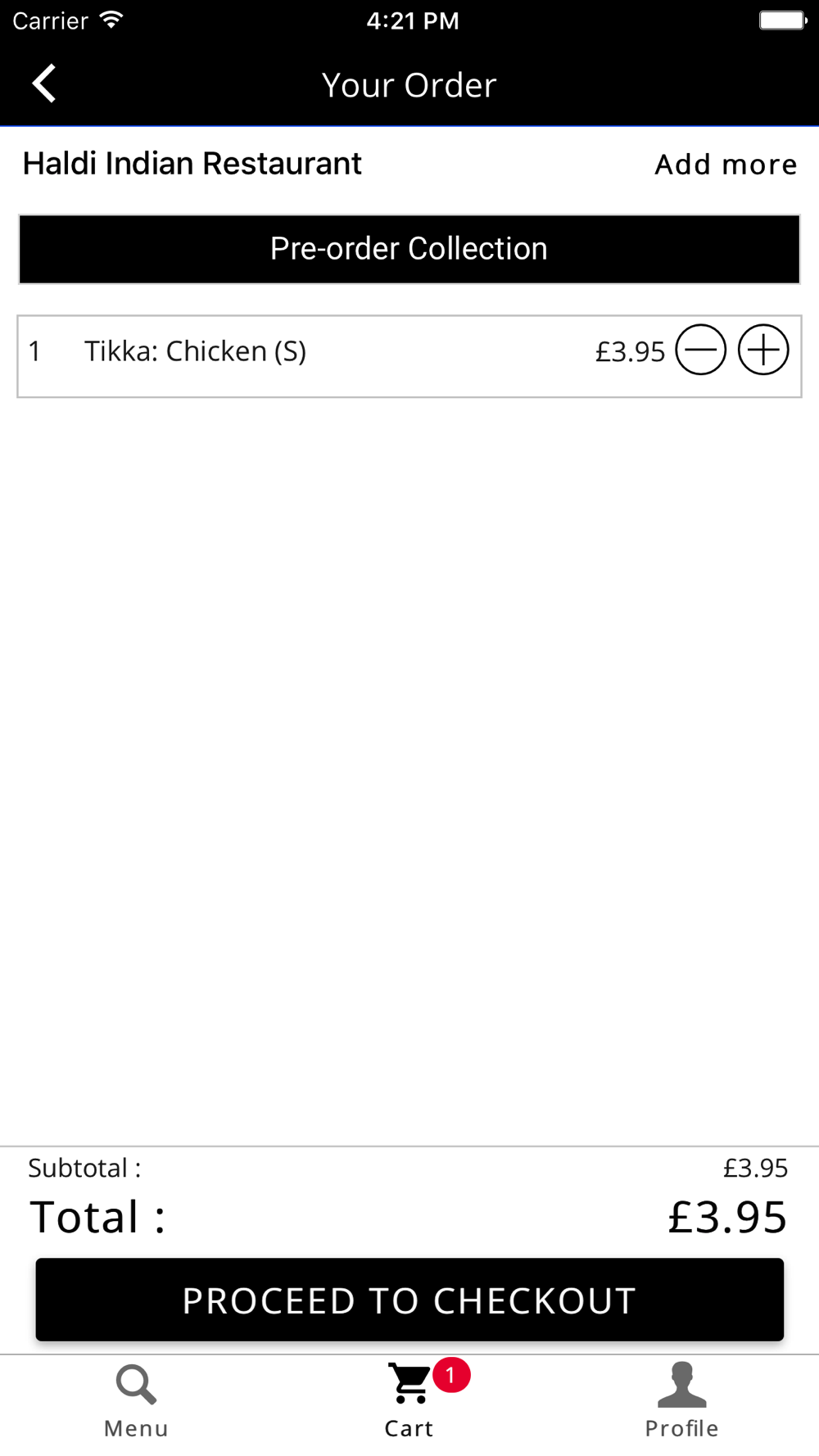Go back using the header arrow
This screenshot has width=819, height=1456.
pyautogui.click(x=44, y=84)
